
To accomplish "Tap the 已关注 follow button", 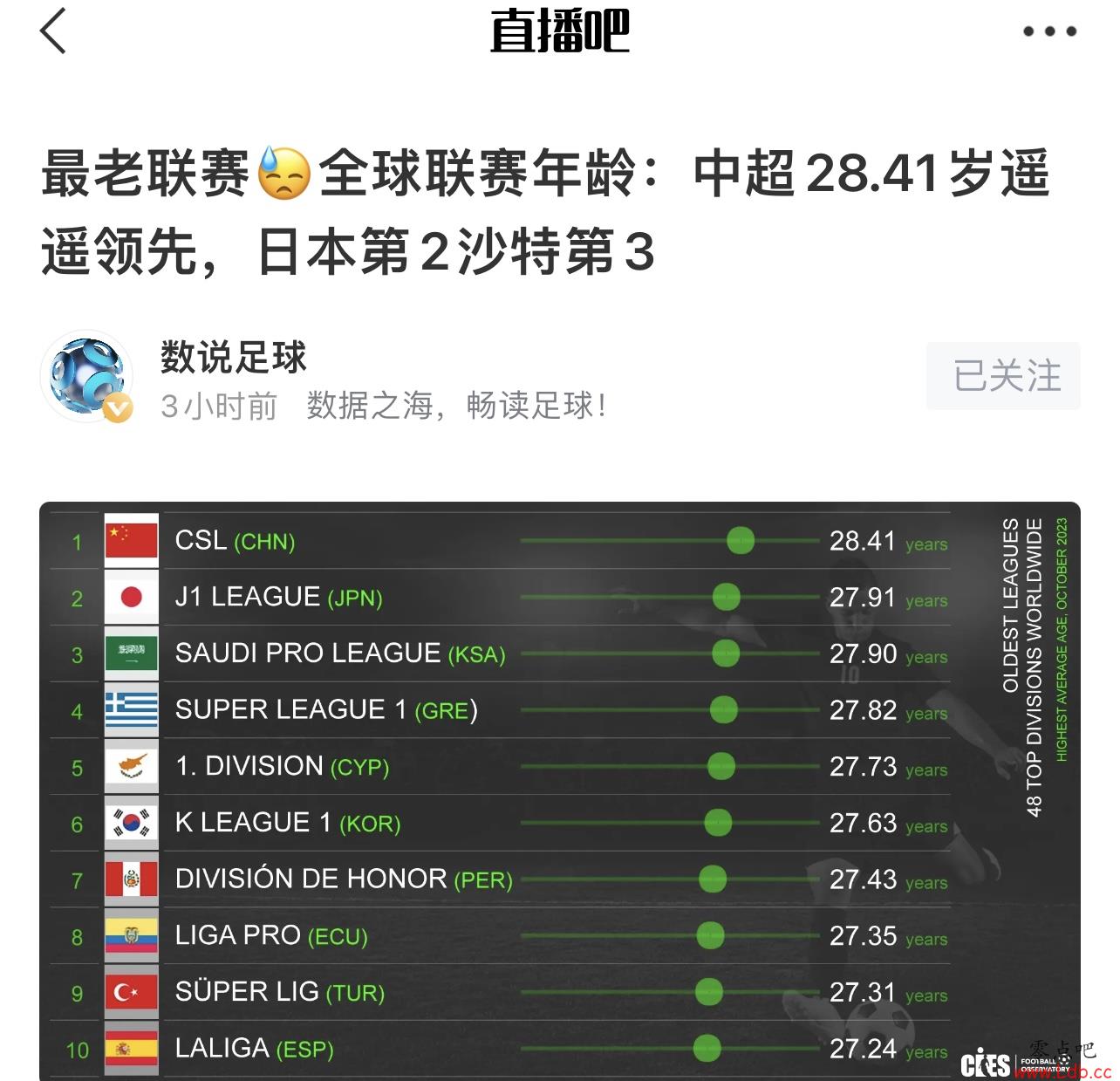I will coord(1003,376).
